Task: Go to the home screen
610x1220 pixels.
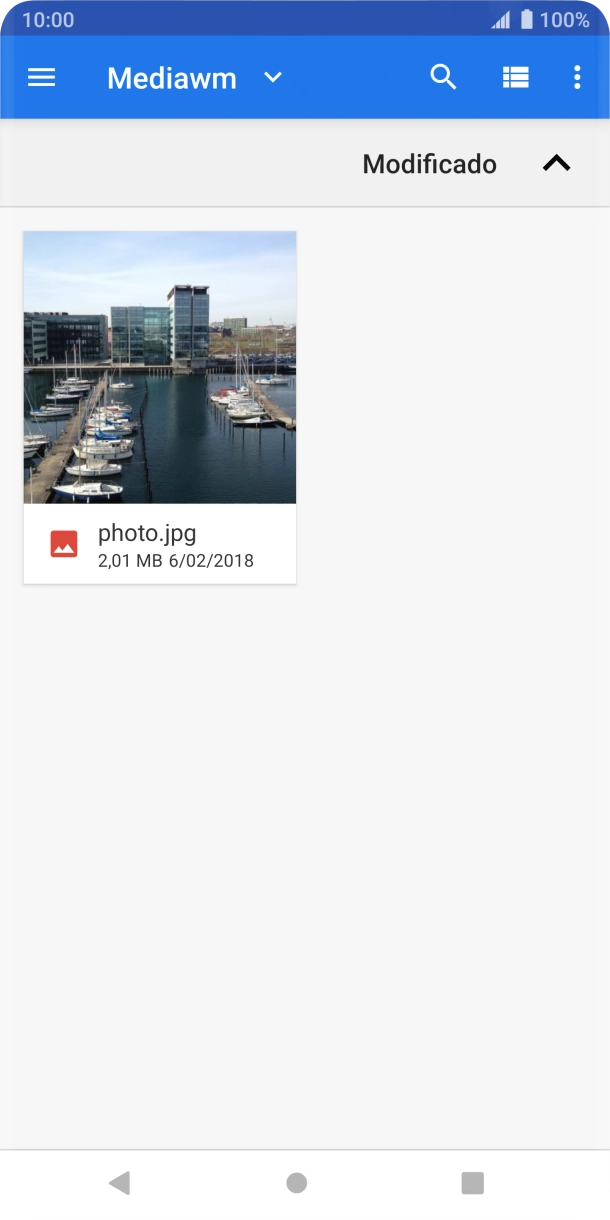Action: coord(297,1183)
